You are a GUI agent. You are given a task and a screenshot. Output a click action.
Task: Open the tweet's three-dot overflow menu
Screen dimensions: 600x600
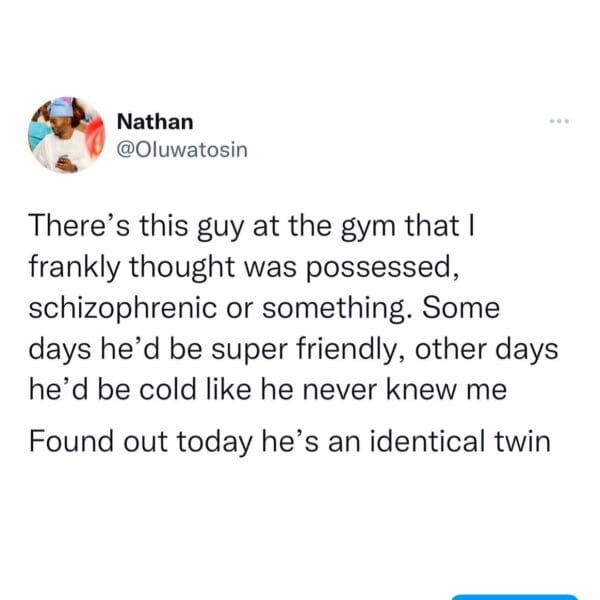click(x=559, y=123)
